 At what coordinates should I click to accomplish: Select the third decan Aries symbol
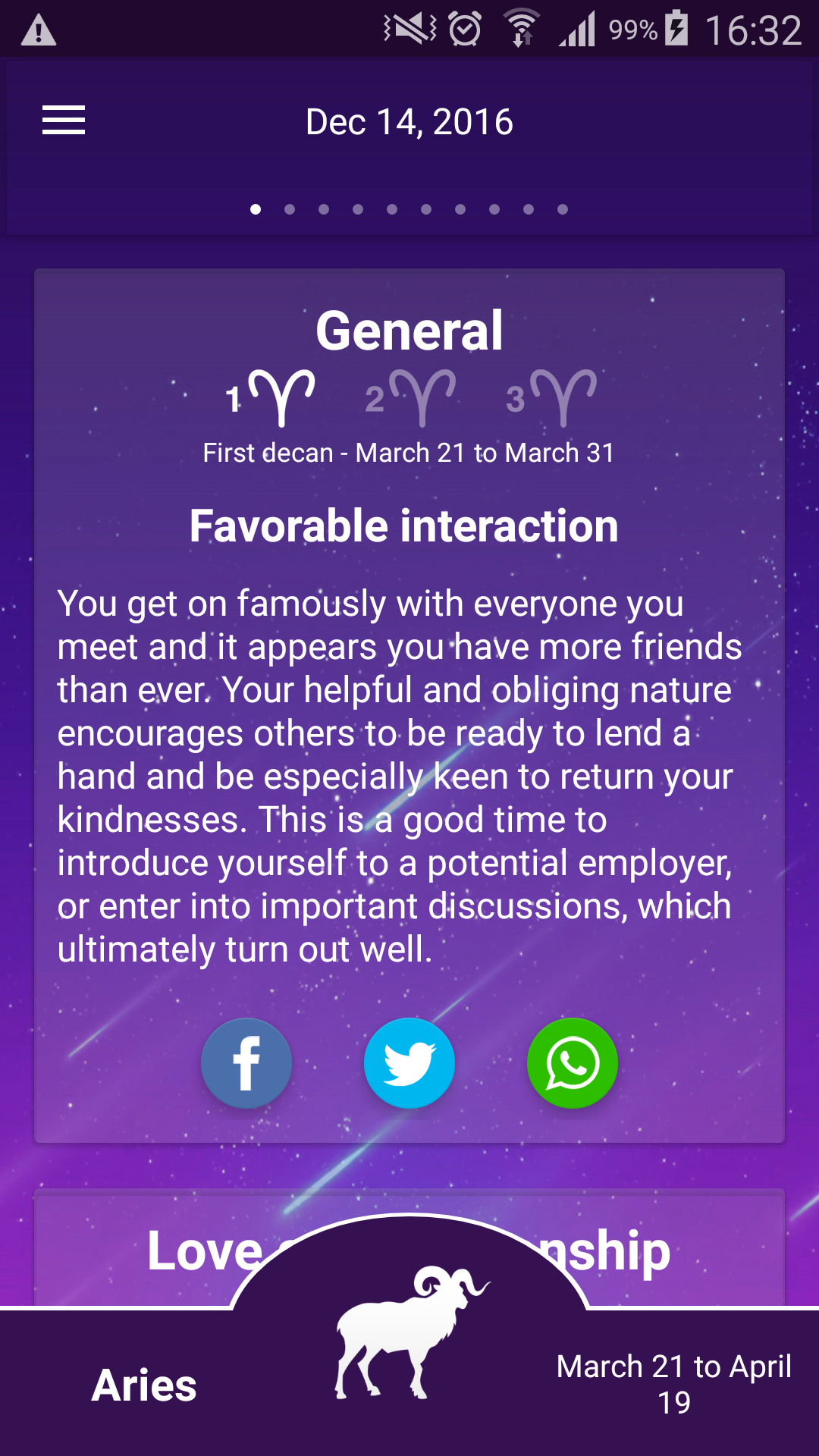(x=552, y=397)
